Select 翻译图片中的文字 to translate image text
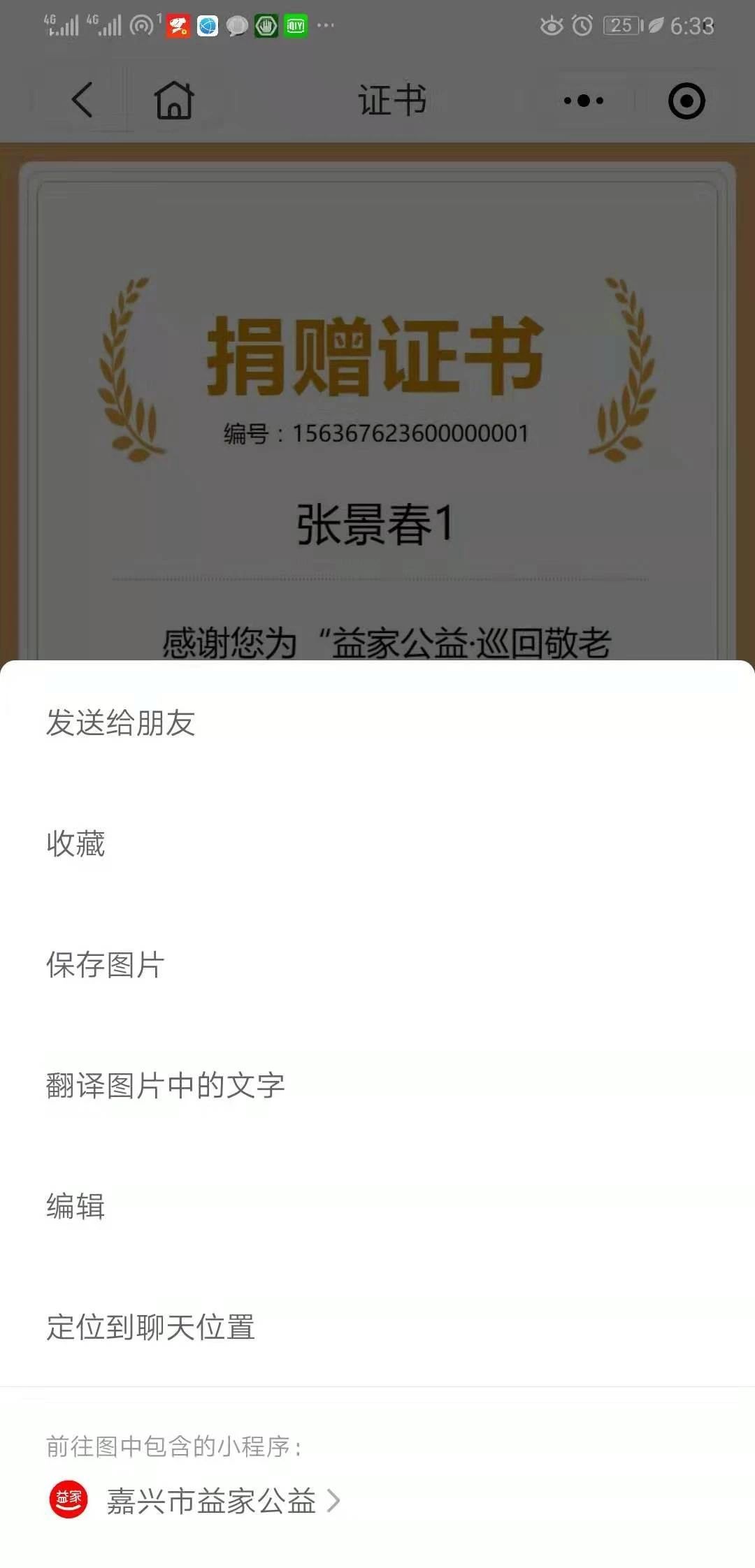This screenshot has height=1568, width=755. click(165, 1085)
